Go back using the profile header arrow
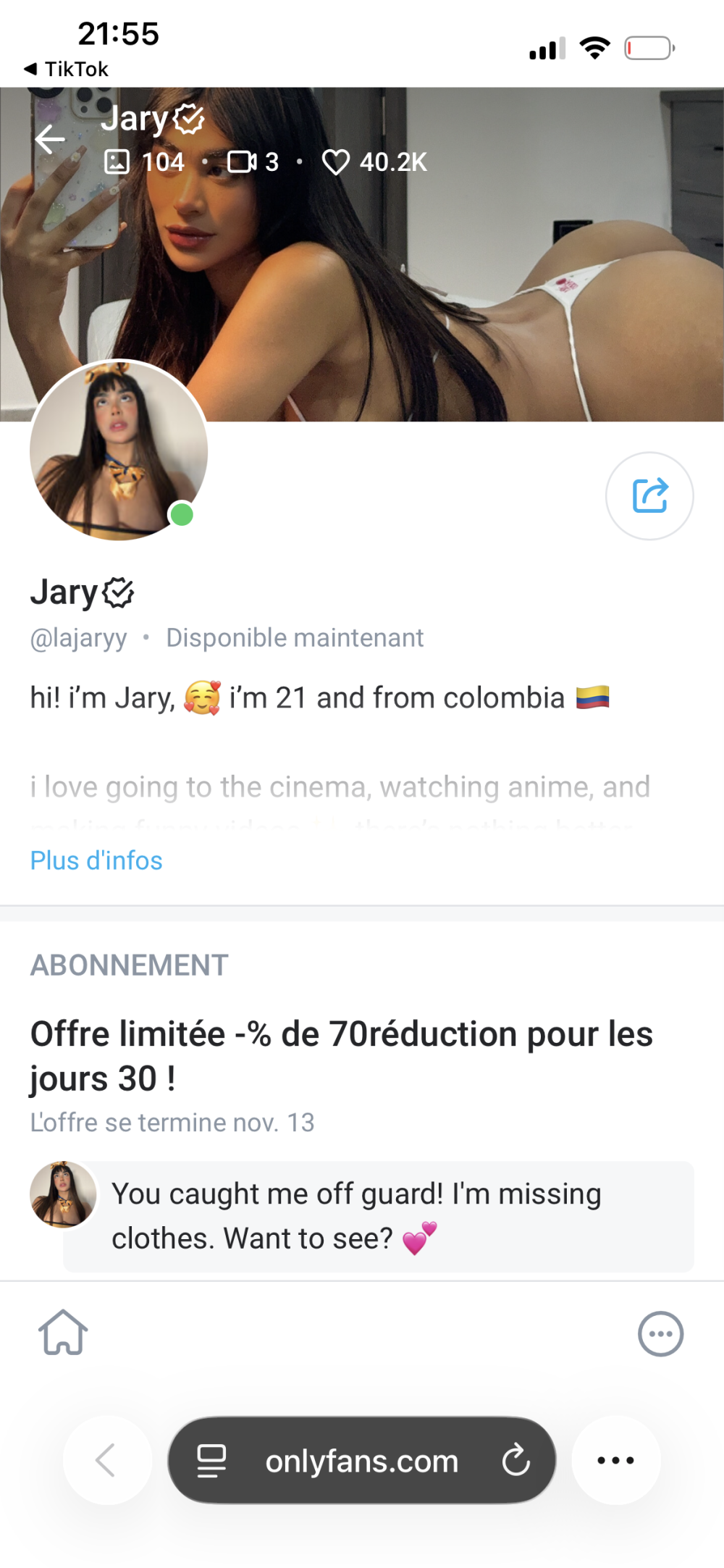The width and height of the screenshot is (724, 1568). point(50,139)
